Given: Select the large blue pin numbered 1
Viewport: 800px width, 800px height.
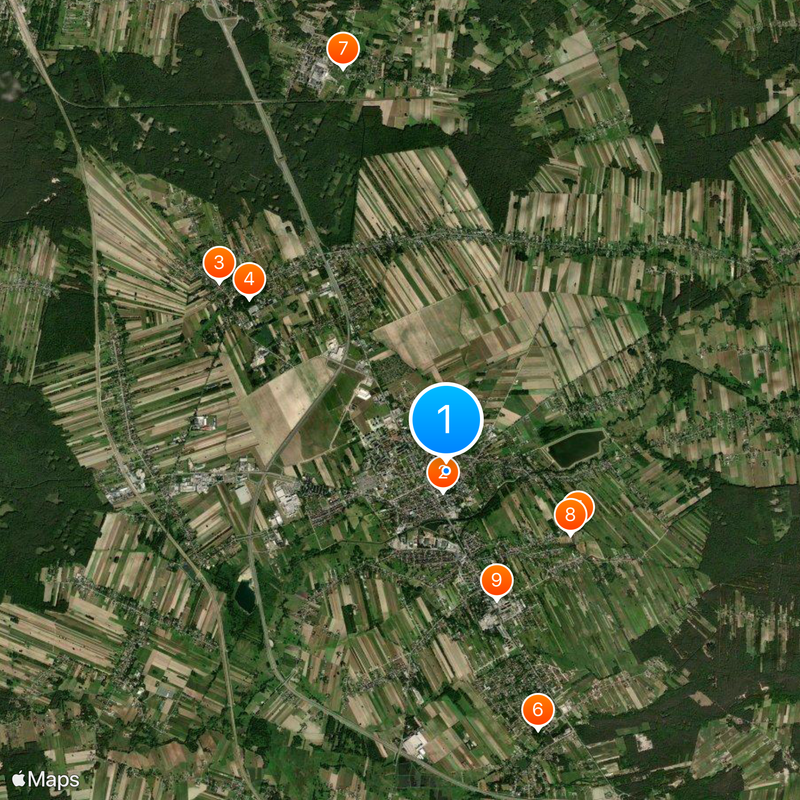Looking at the screenshot, I should [446, 419].
